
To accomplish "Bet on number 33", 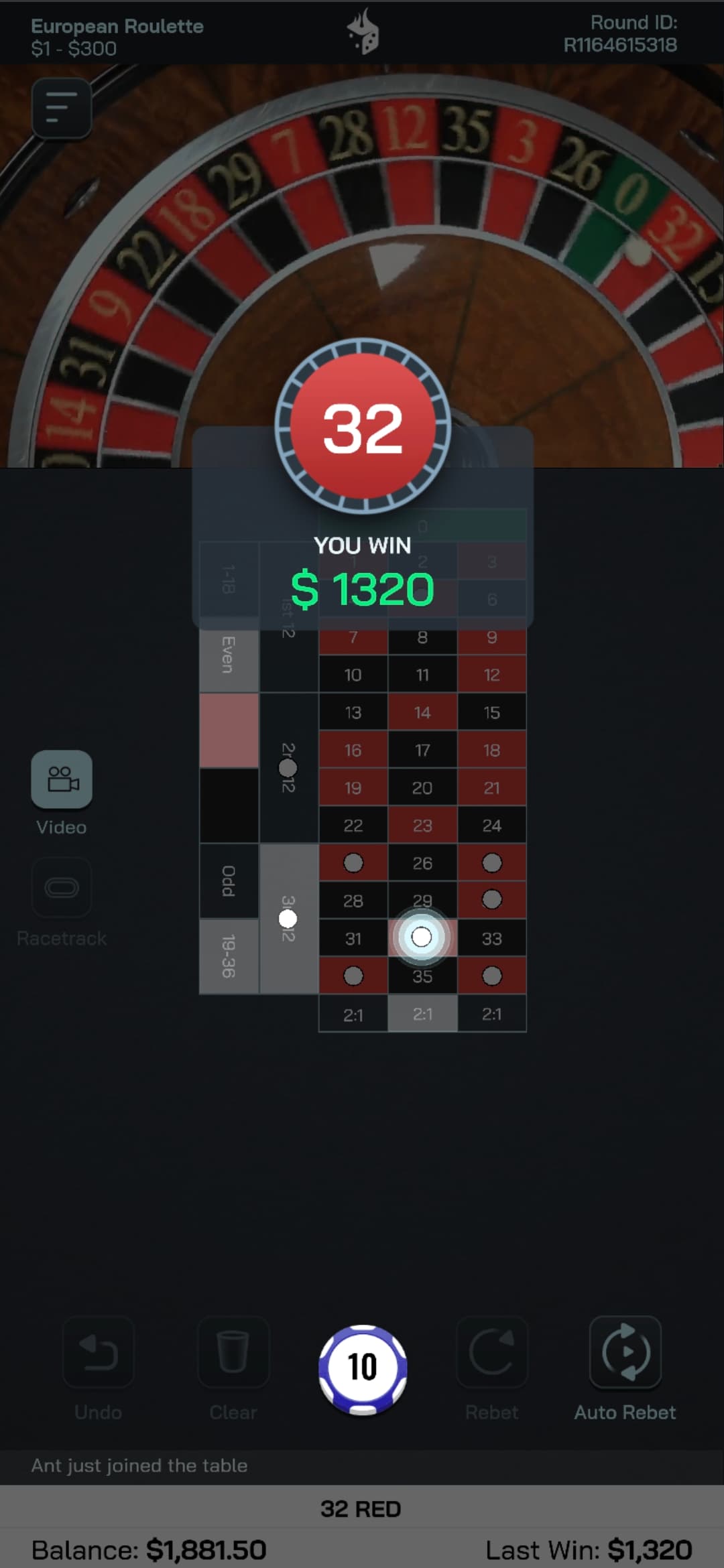I will 491,939.
